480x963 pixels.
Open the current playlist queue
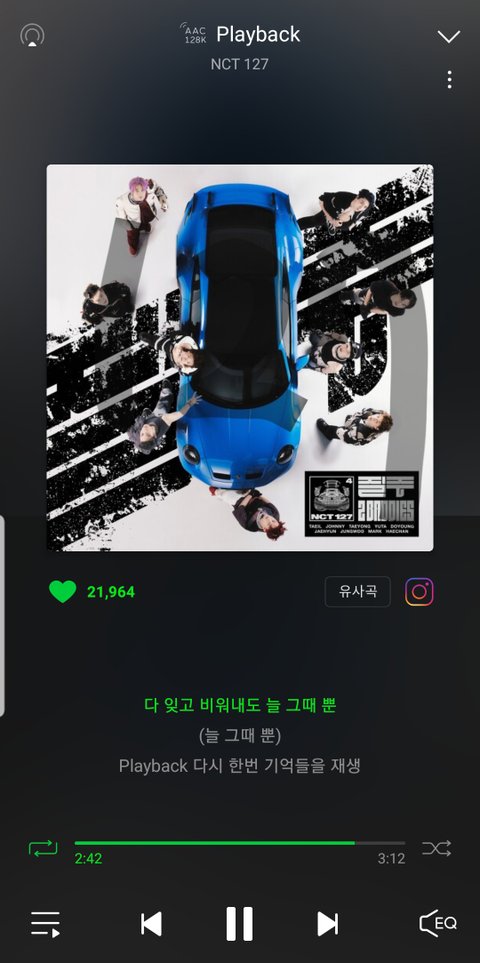pos(45,924)
